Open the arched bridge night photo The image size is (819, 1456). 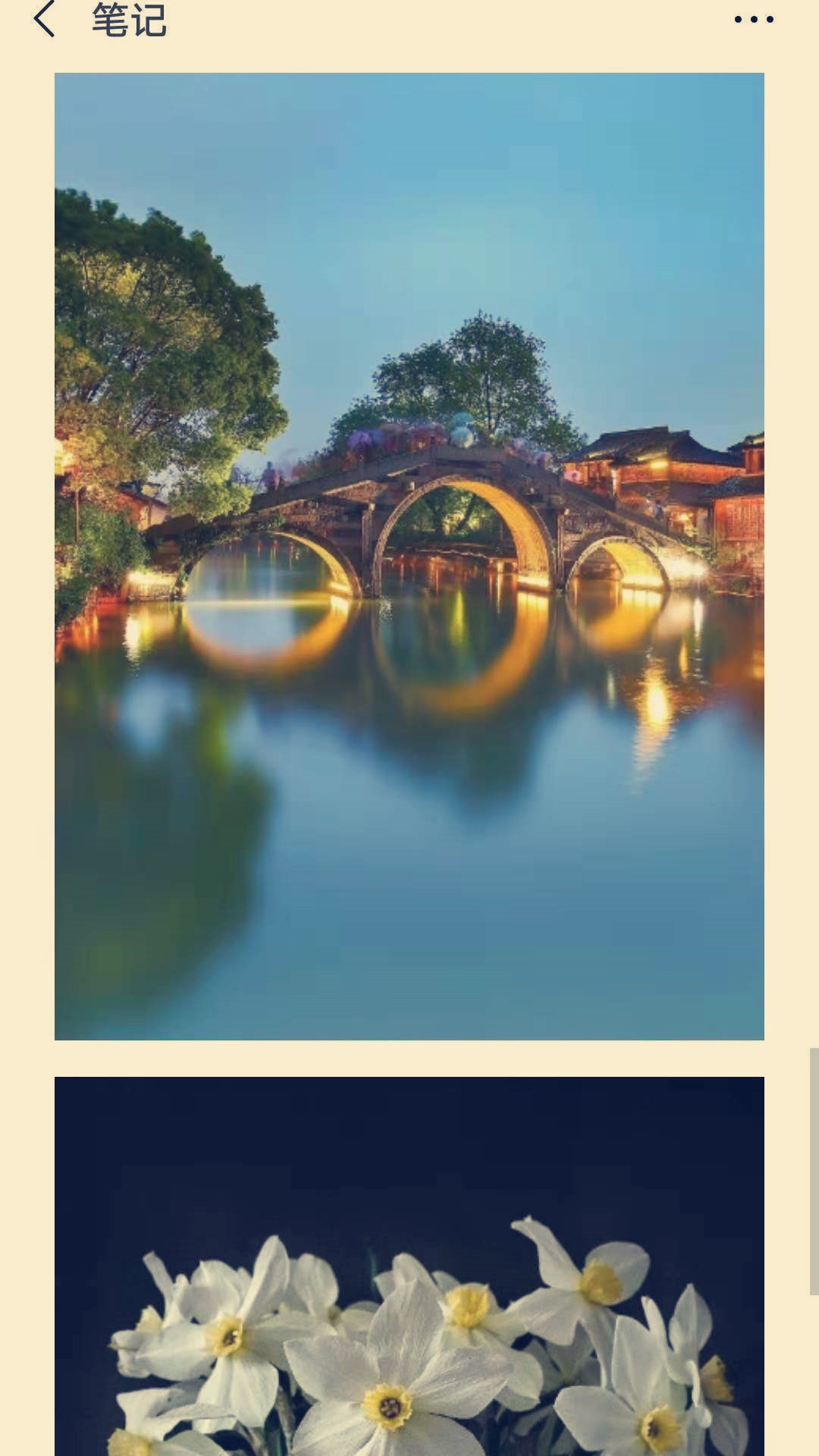[409, 556]
